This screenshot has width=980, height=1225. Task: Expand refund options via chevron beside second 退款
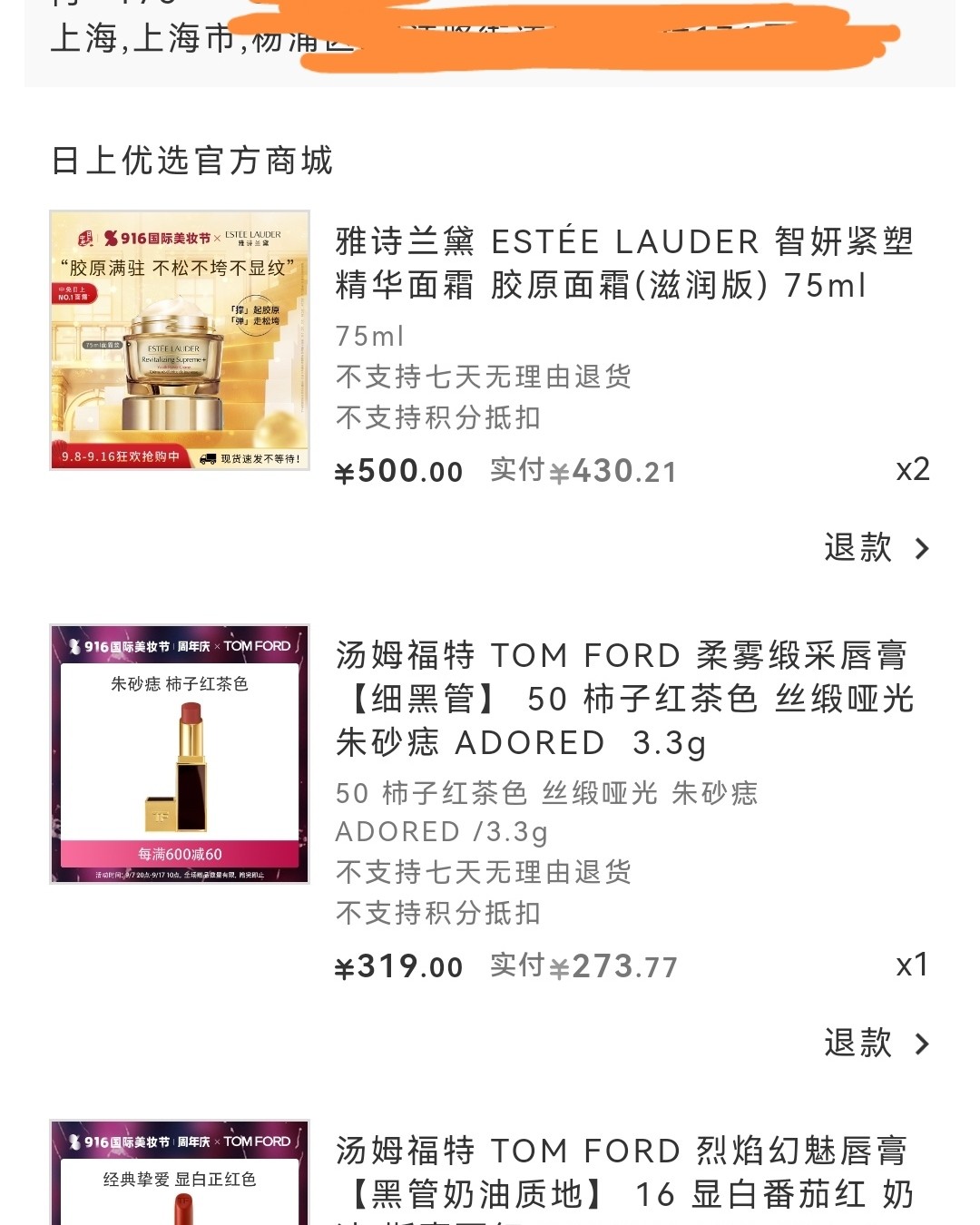click(x=924, y=1044)
